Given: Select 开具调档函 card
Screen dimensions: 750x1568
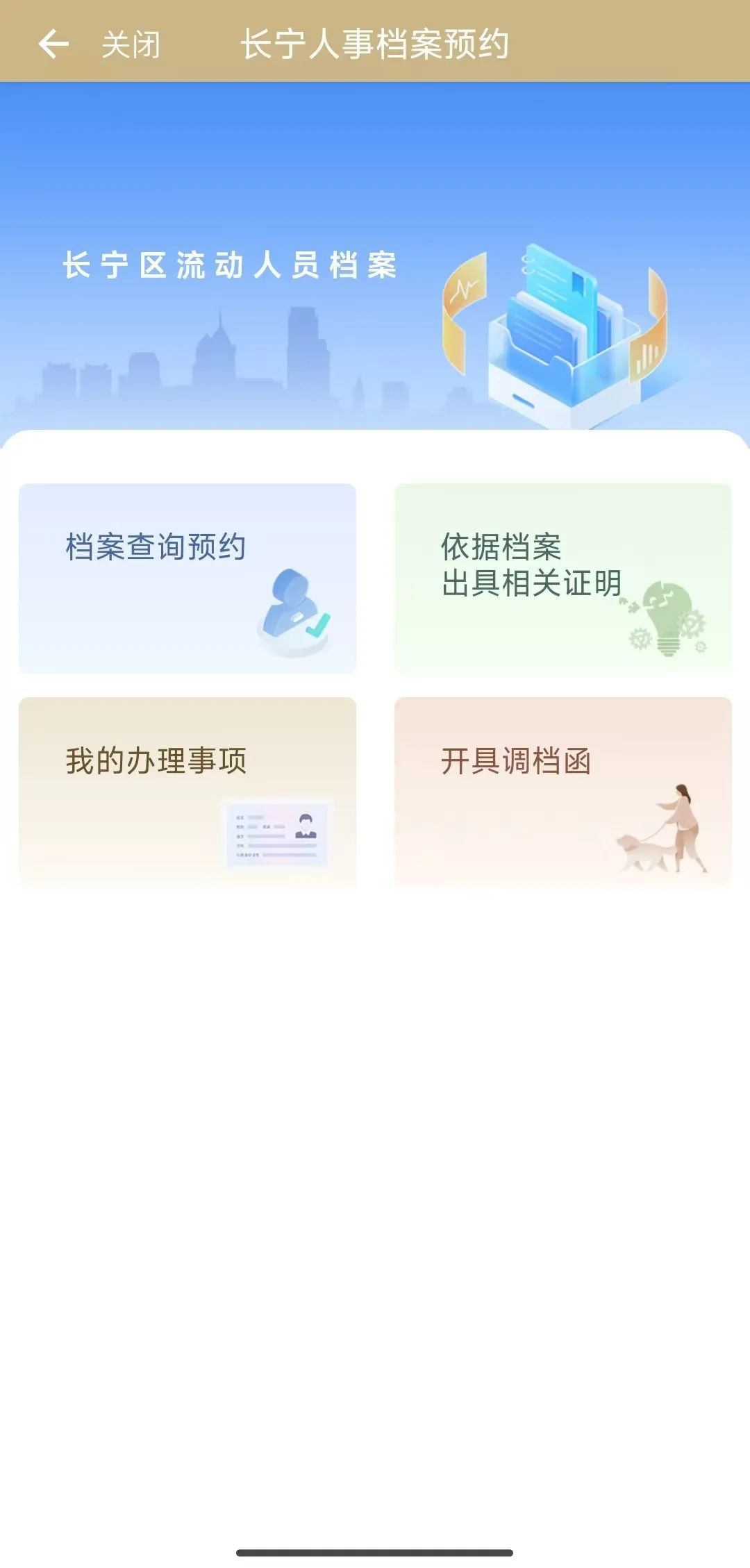Looking at the screenshot, I should point(562,792).
